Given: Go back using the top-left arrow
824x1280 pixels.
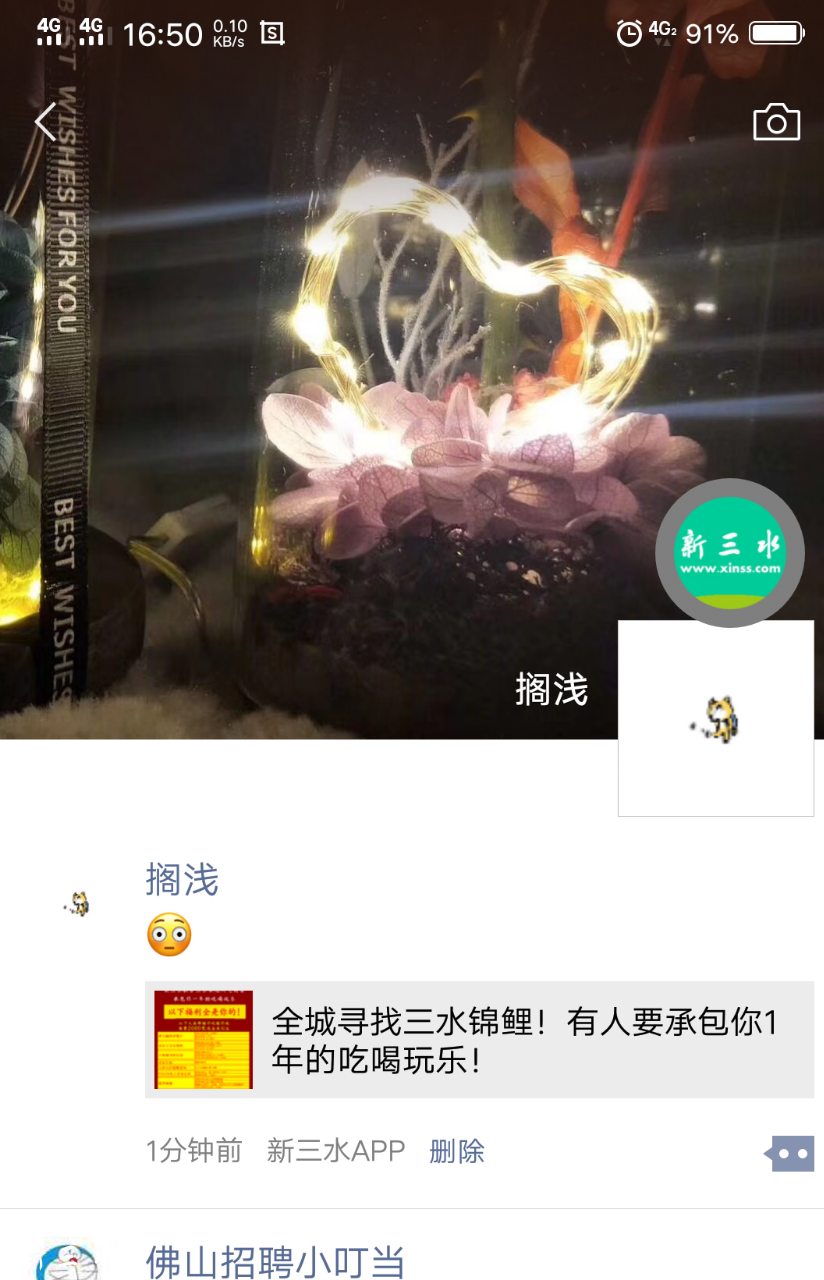Looking at the screenshot, I should point(45,122).
